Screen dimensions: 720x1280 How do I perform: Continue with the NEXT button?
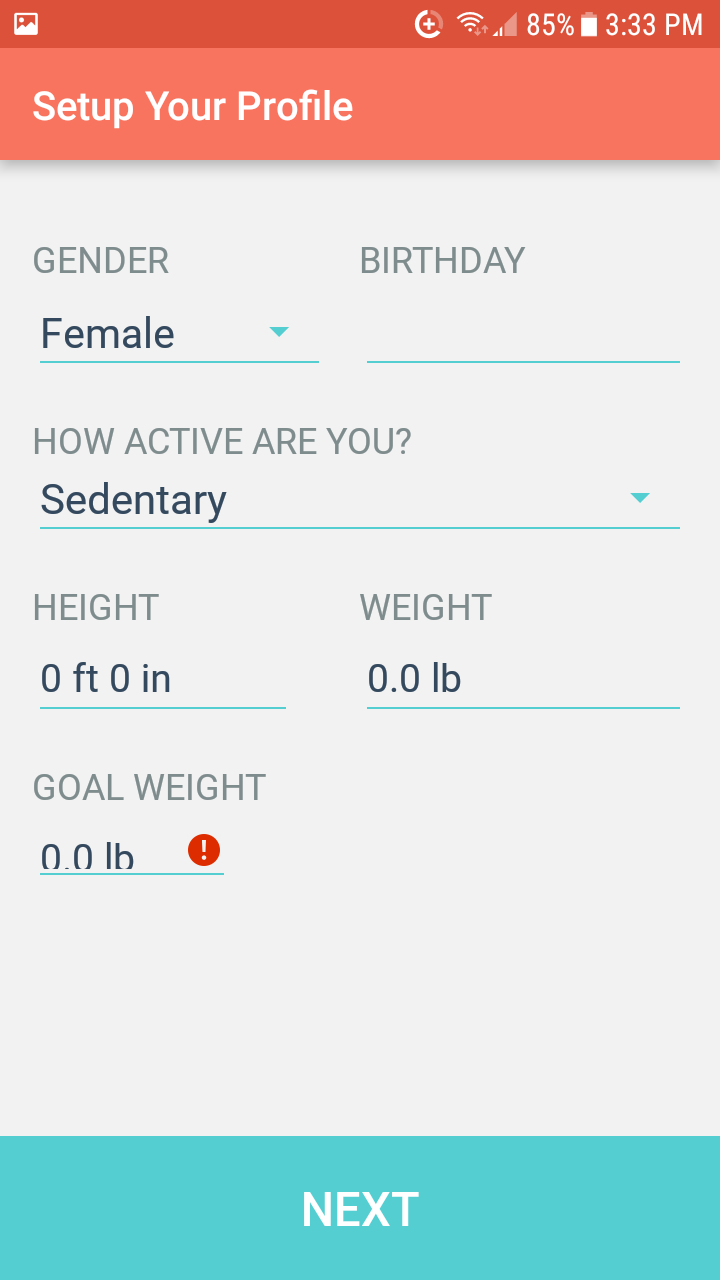(360, 1208)
